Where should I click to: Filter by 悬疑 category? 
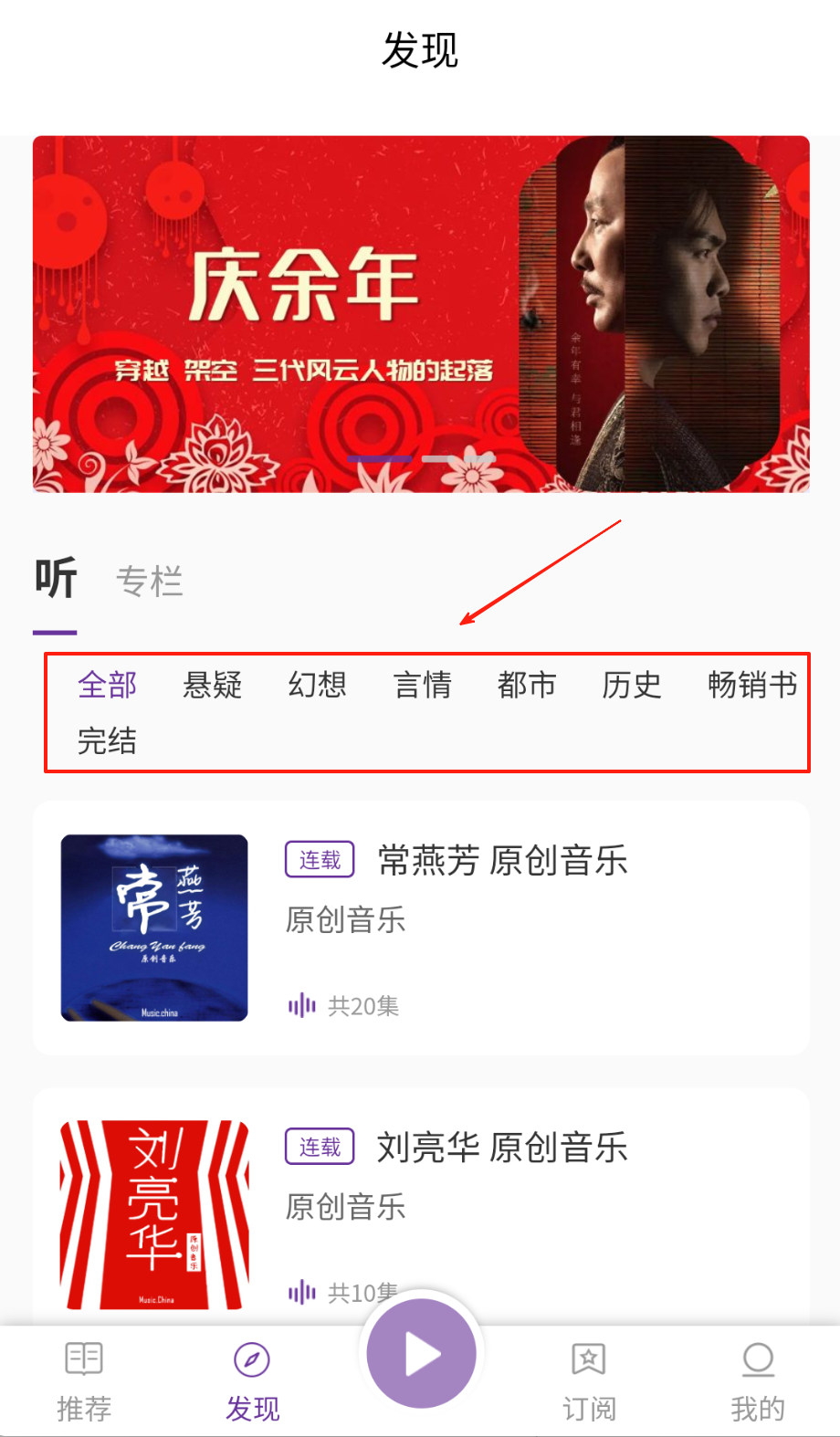tap(212, 685)
